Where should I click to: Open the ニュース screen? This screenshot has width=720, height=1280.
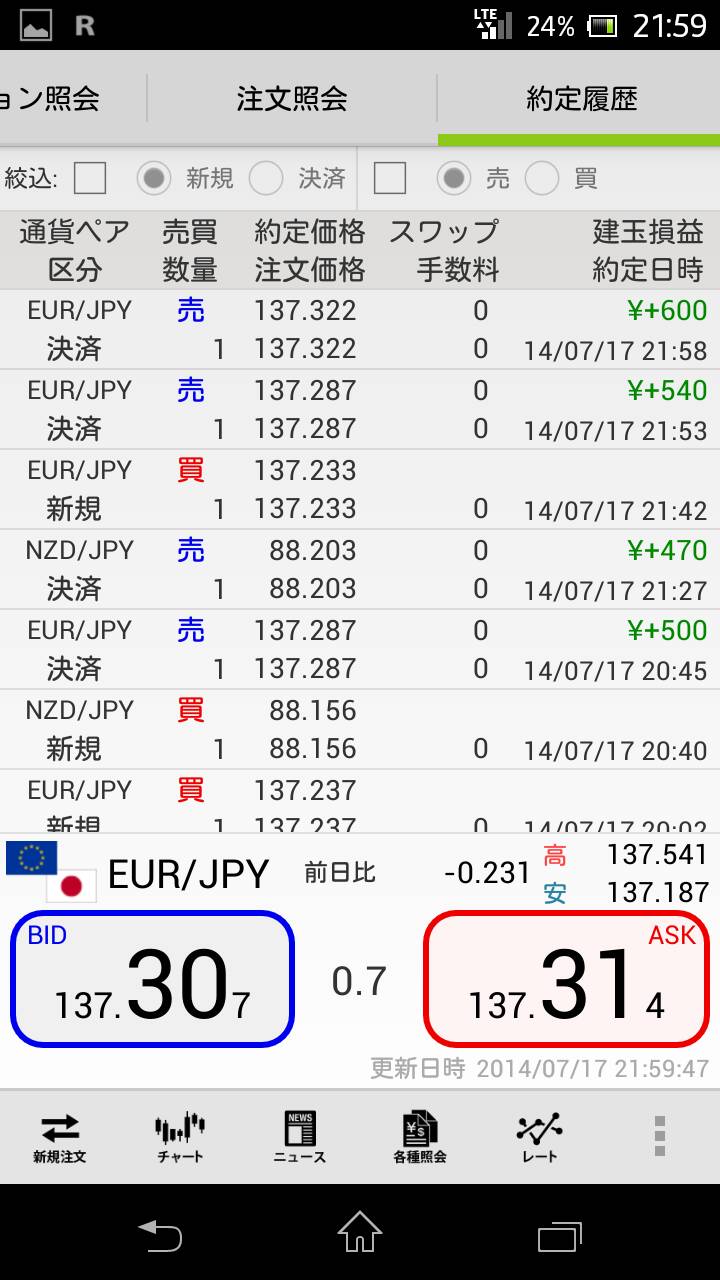click(x=300, y=1138)
